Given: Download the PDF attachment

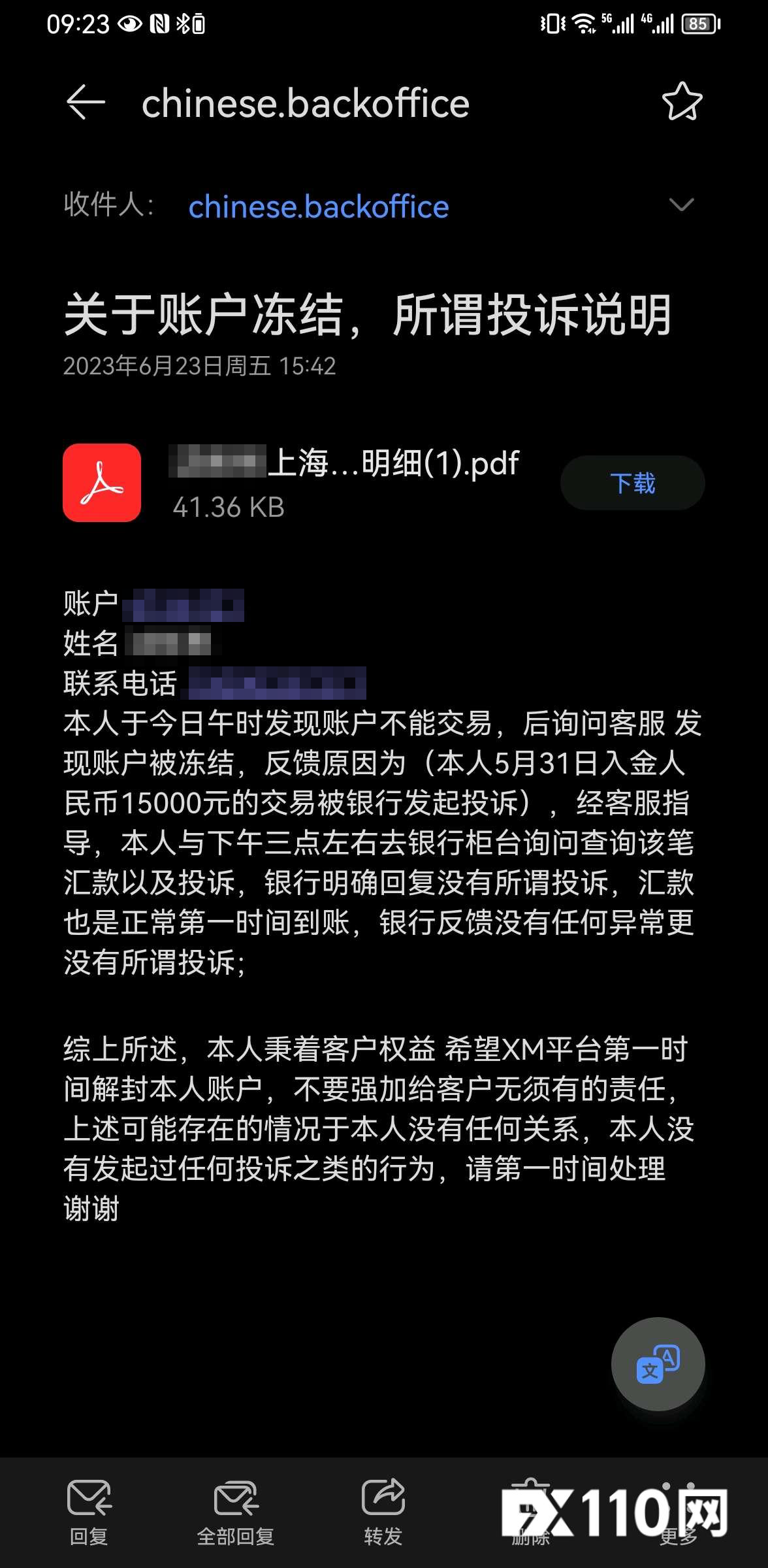Looking at the screenshot, I should 632,483.
